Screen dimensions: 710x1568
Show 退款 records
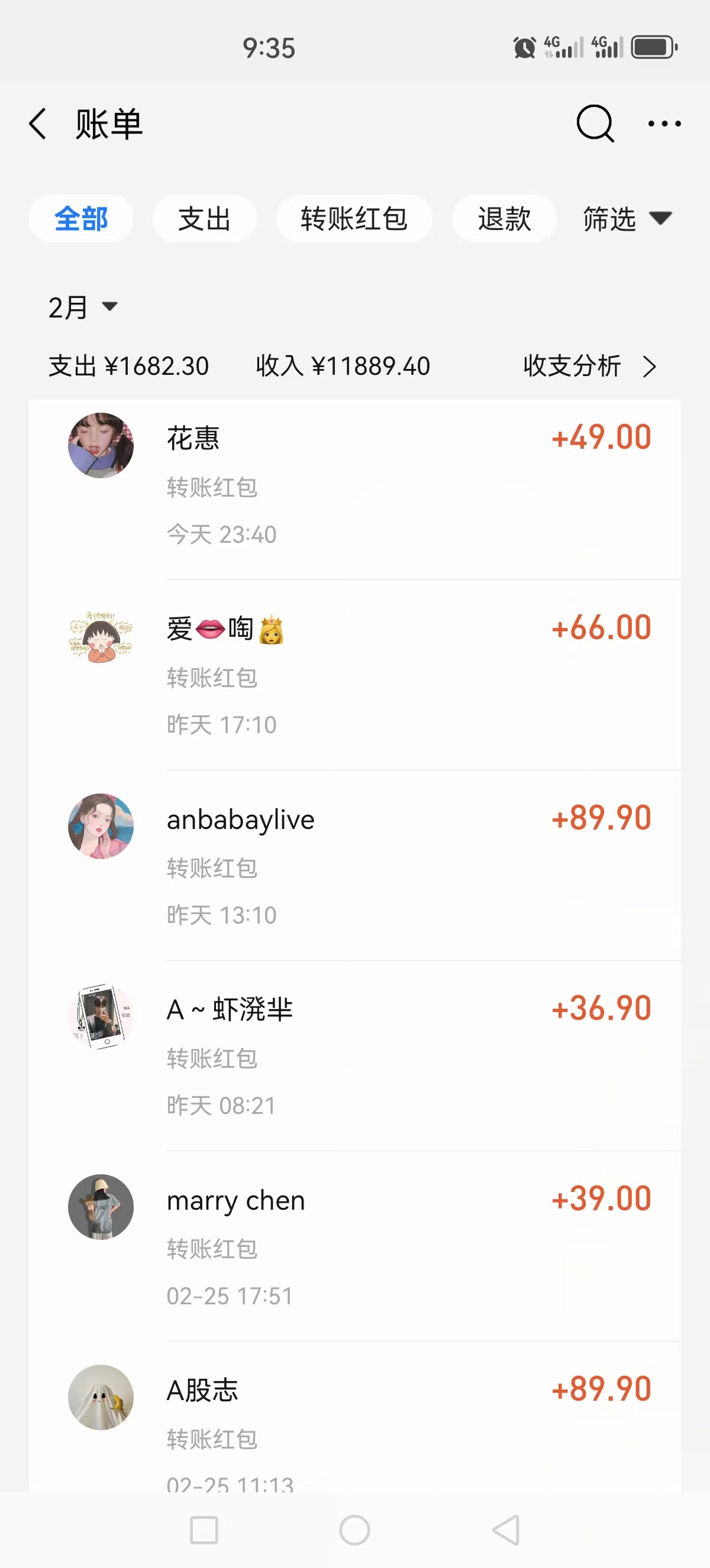[x=504, y=219]
